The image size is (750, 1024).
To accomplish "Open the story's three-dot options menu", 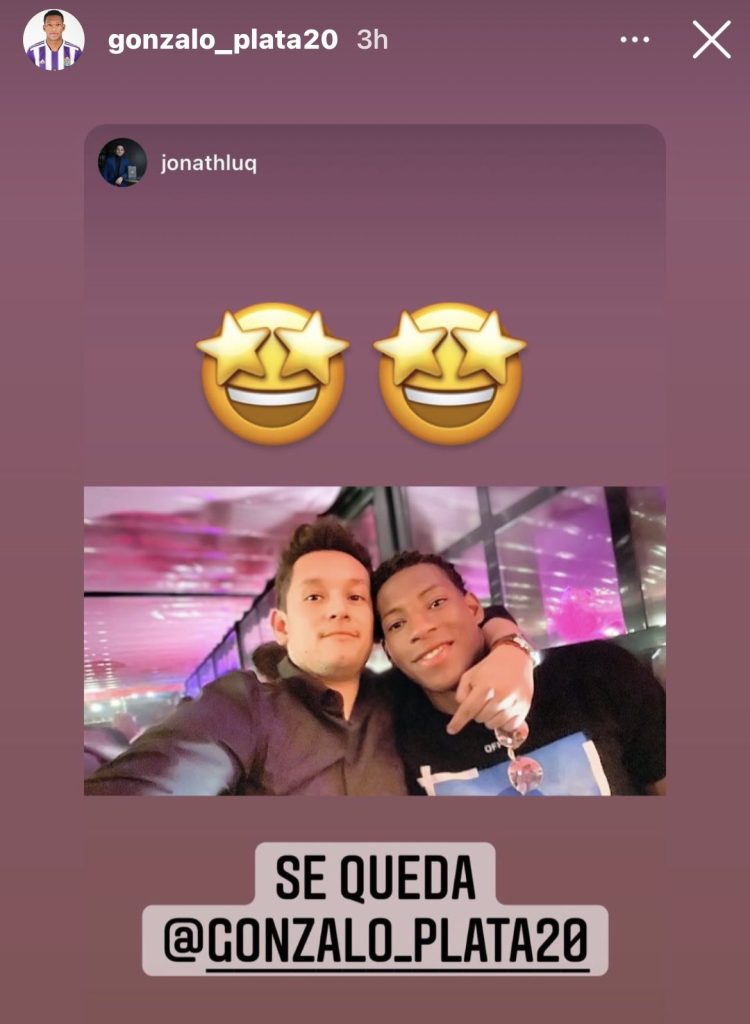I will (635, 40).
